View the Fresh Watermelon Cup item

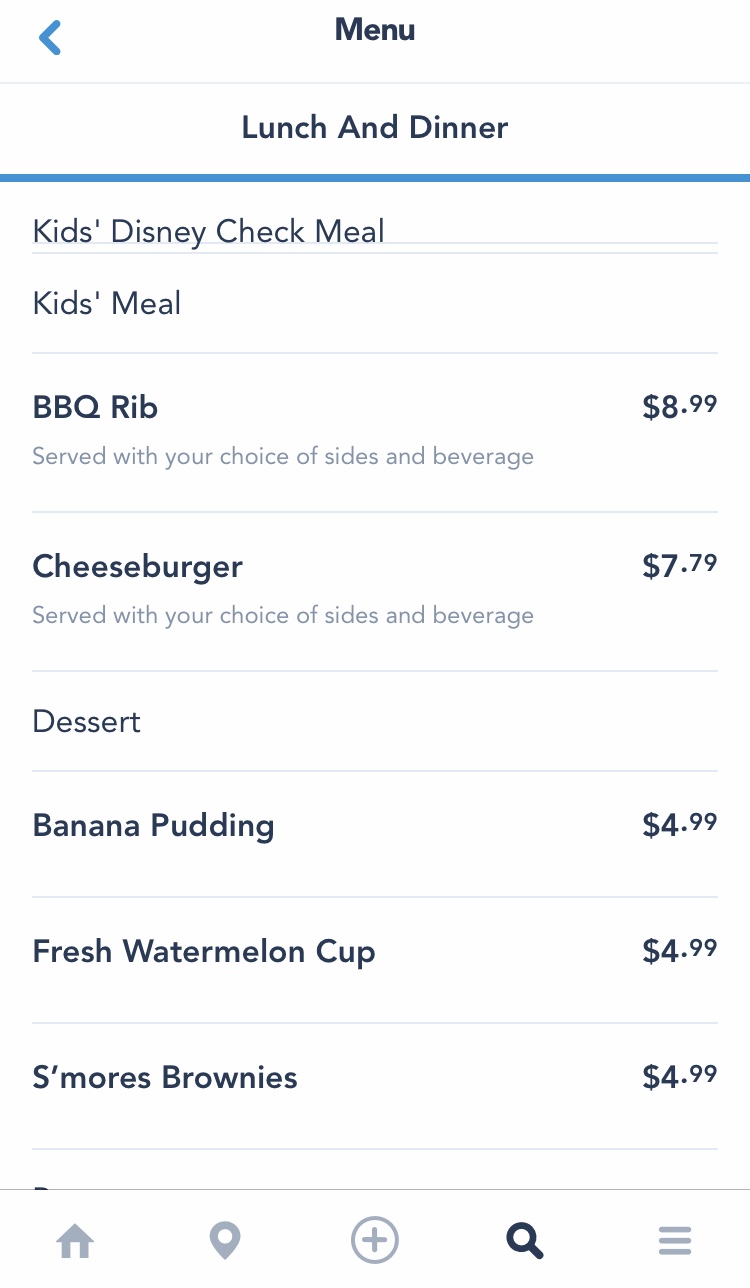coord(375,960)
